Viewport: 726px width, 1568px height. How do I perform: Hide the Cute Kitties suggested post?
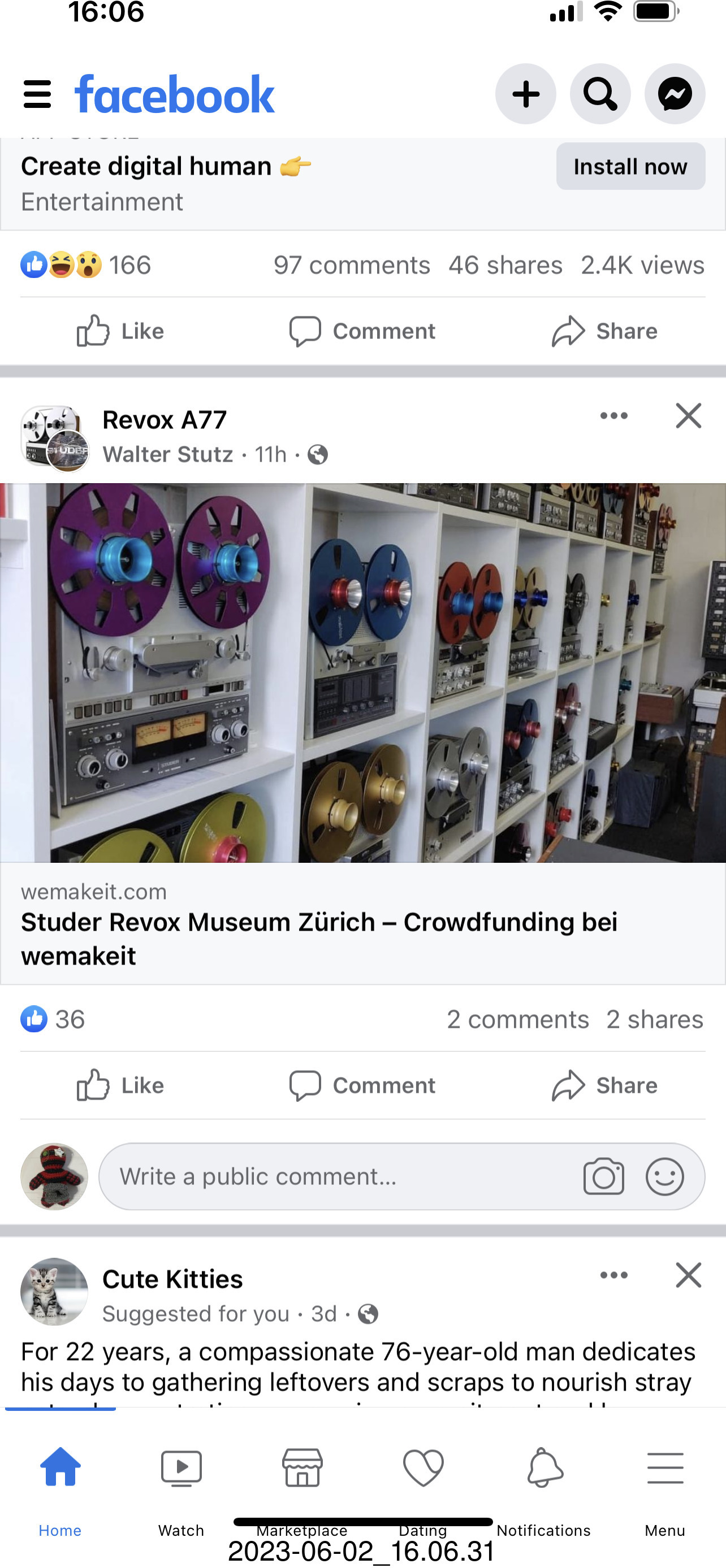point(688,1275)
